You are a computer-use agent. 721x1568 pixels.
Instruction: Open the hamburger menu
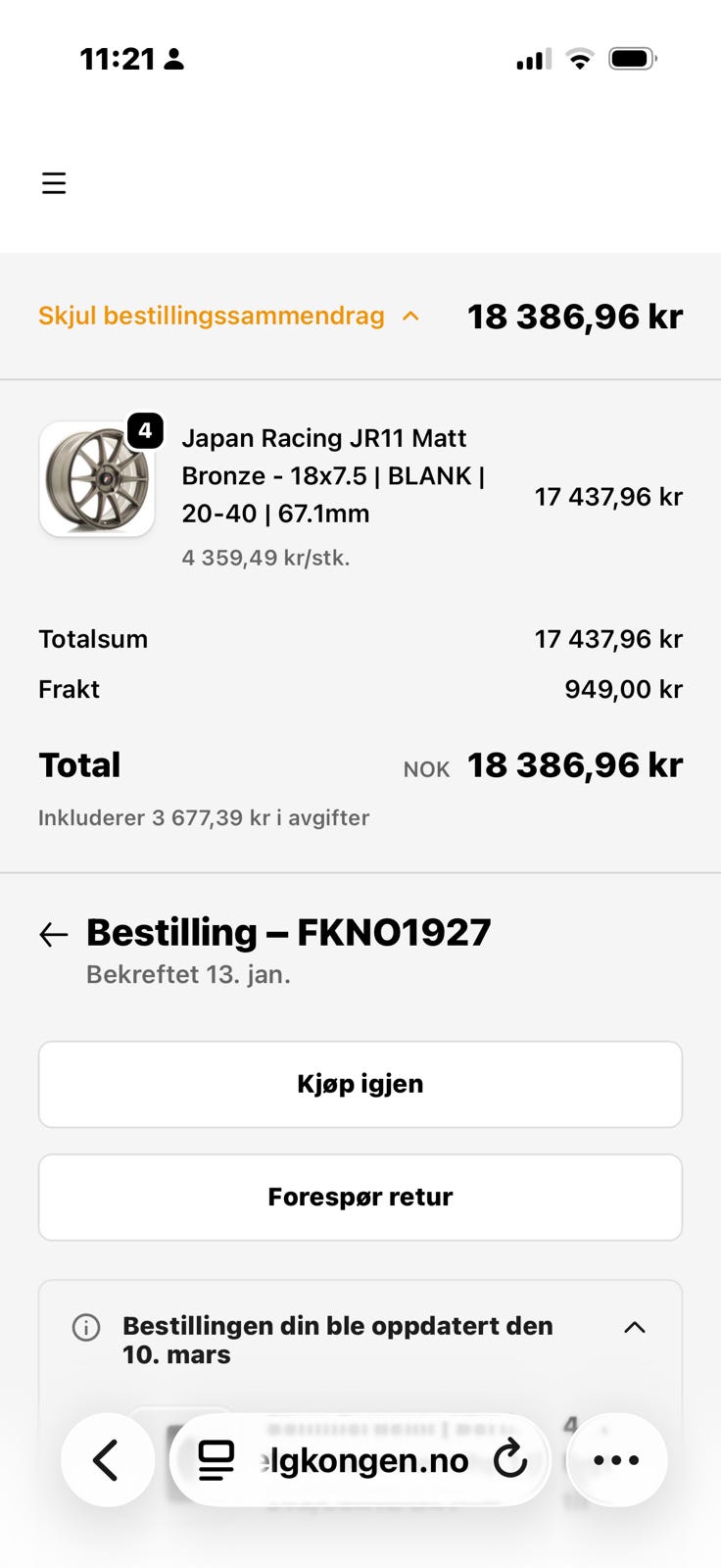pos(54,183)
